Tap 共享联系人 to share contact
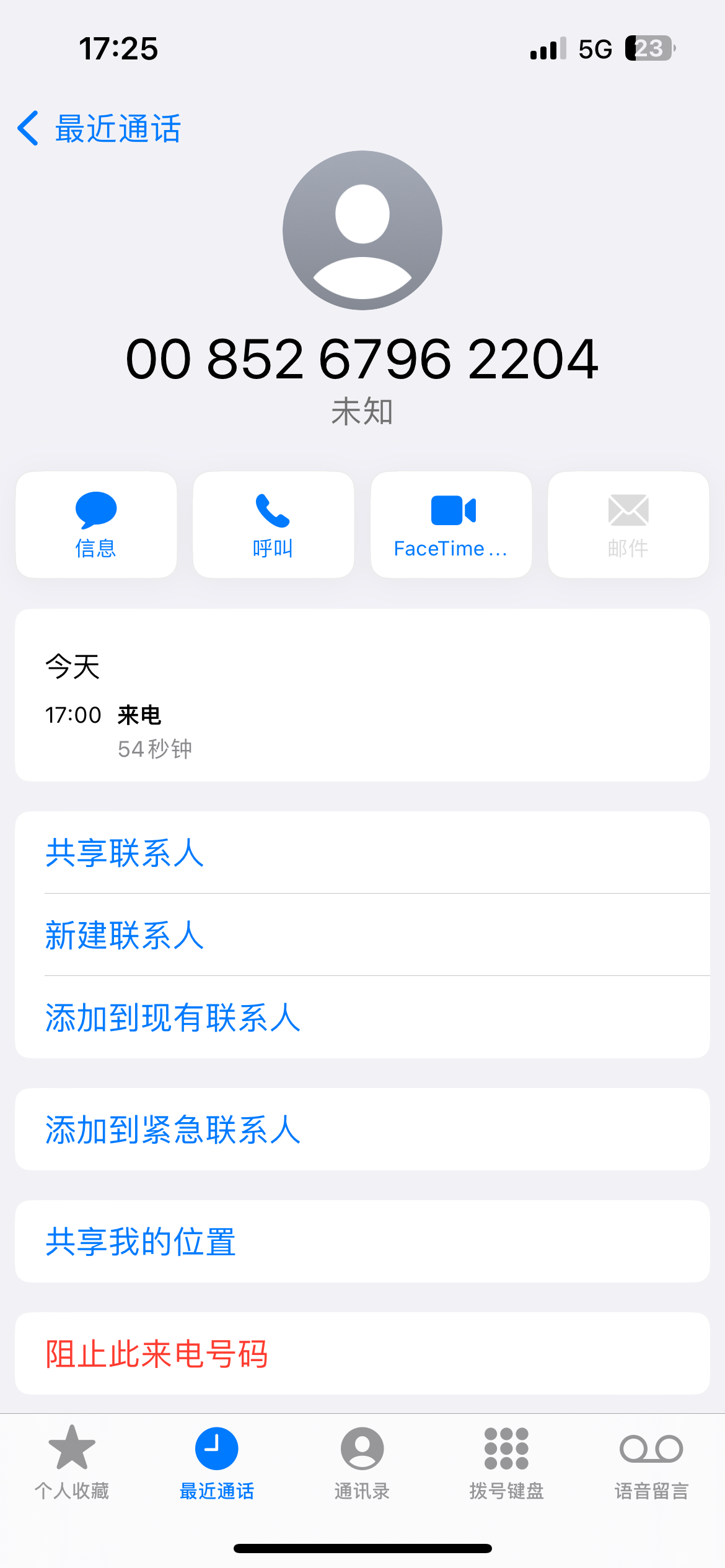The height and width of the screenshot is (1568, 725). (x=362, y=853)
